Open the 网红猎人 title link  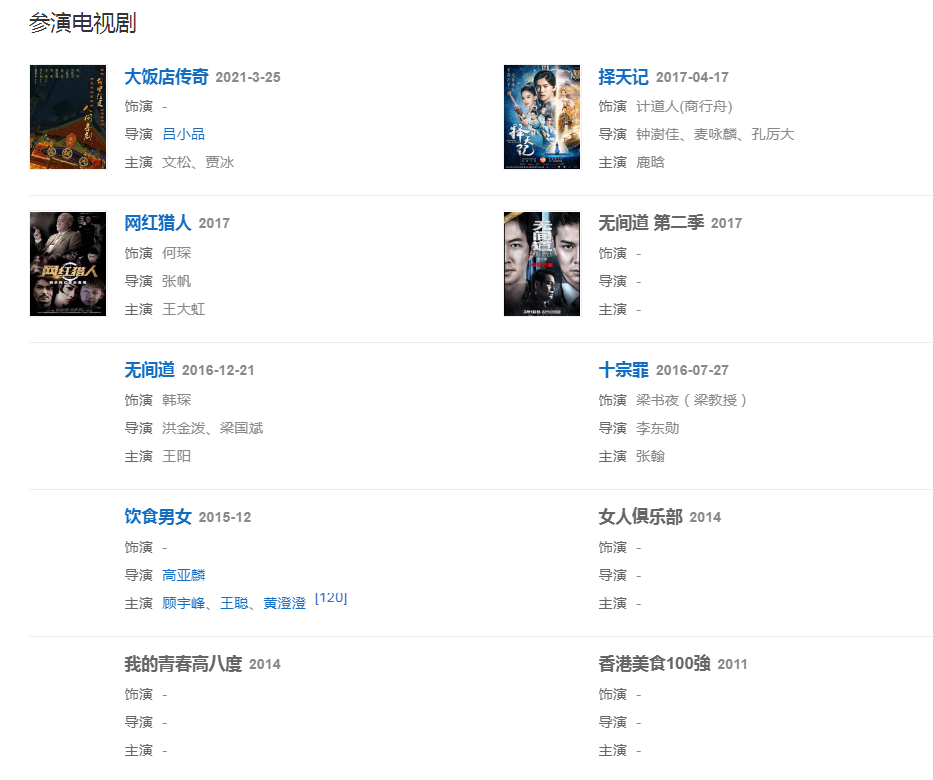pyautogui.click(x=157, y=223)
